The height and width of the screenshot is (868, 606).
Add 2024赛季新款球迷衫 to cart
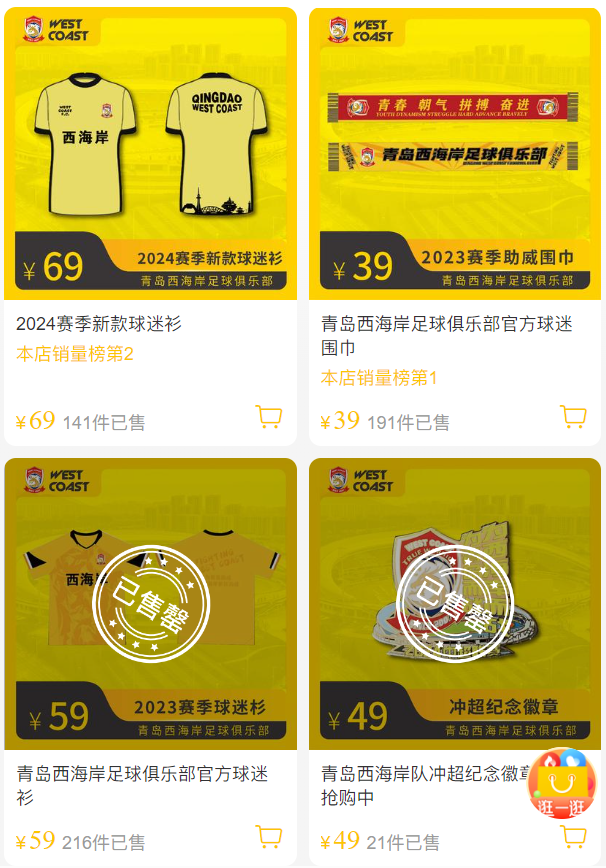click(268, 417)
